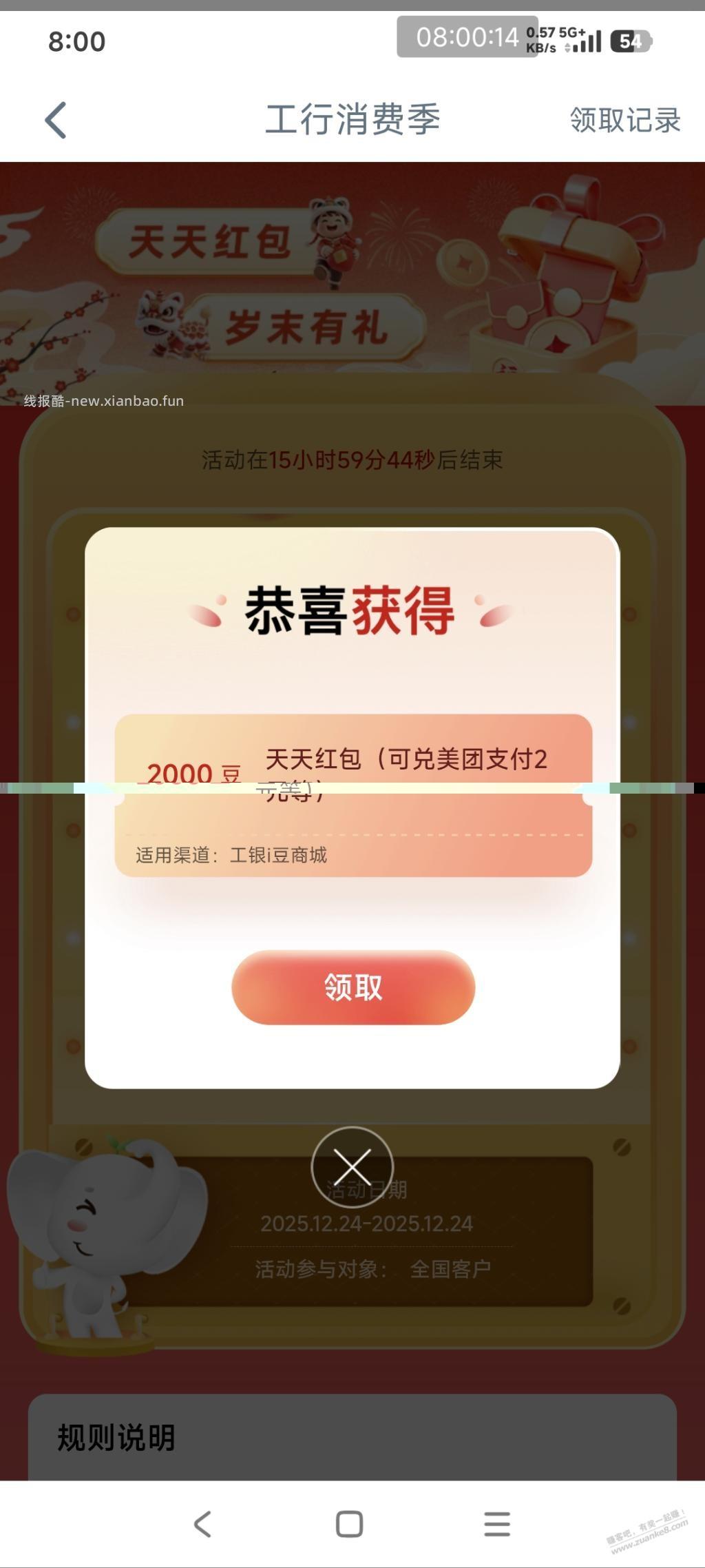
Task: Tap the countdown timer showing activity end time
Action: point(352,462)
